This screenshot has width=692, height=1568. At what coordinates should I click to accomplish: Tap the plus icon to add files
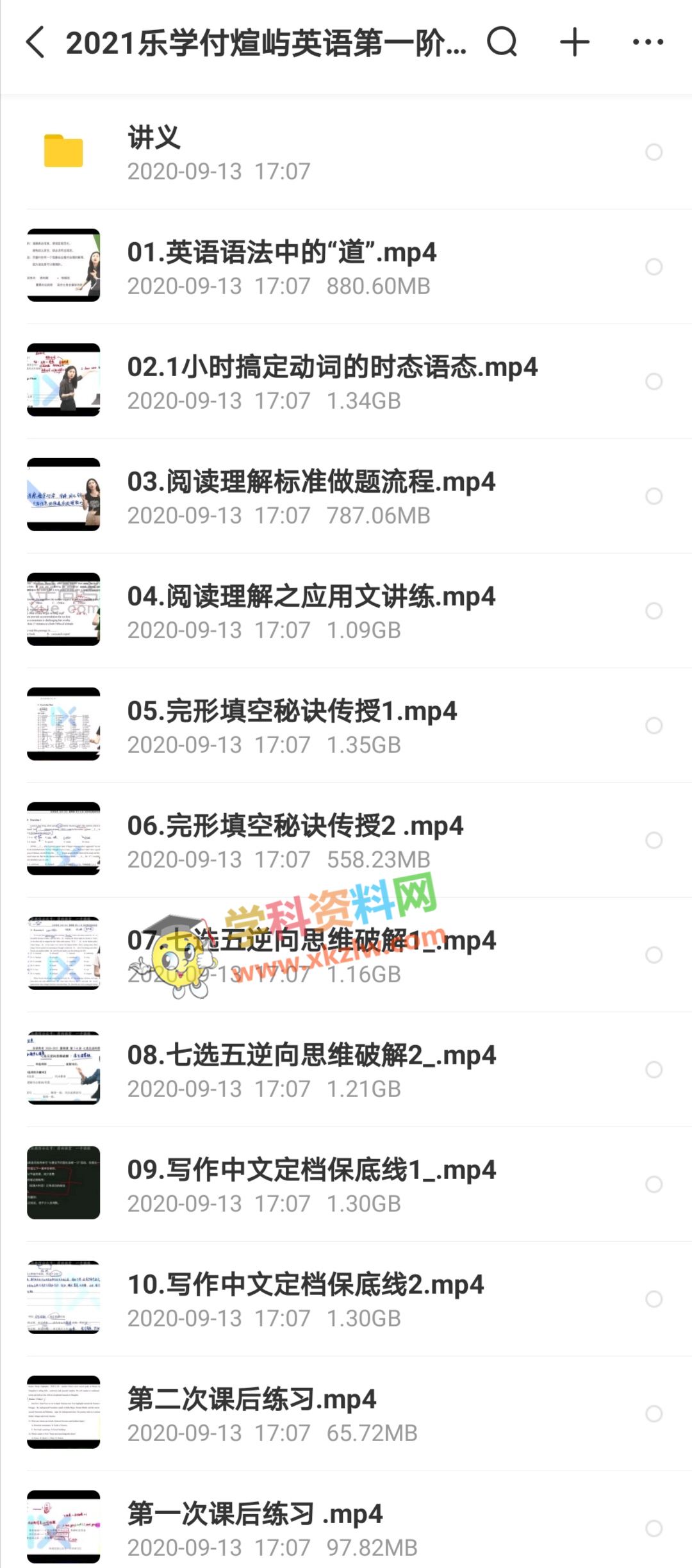click(x=575, y=43)
